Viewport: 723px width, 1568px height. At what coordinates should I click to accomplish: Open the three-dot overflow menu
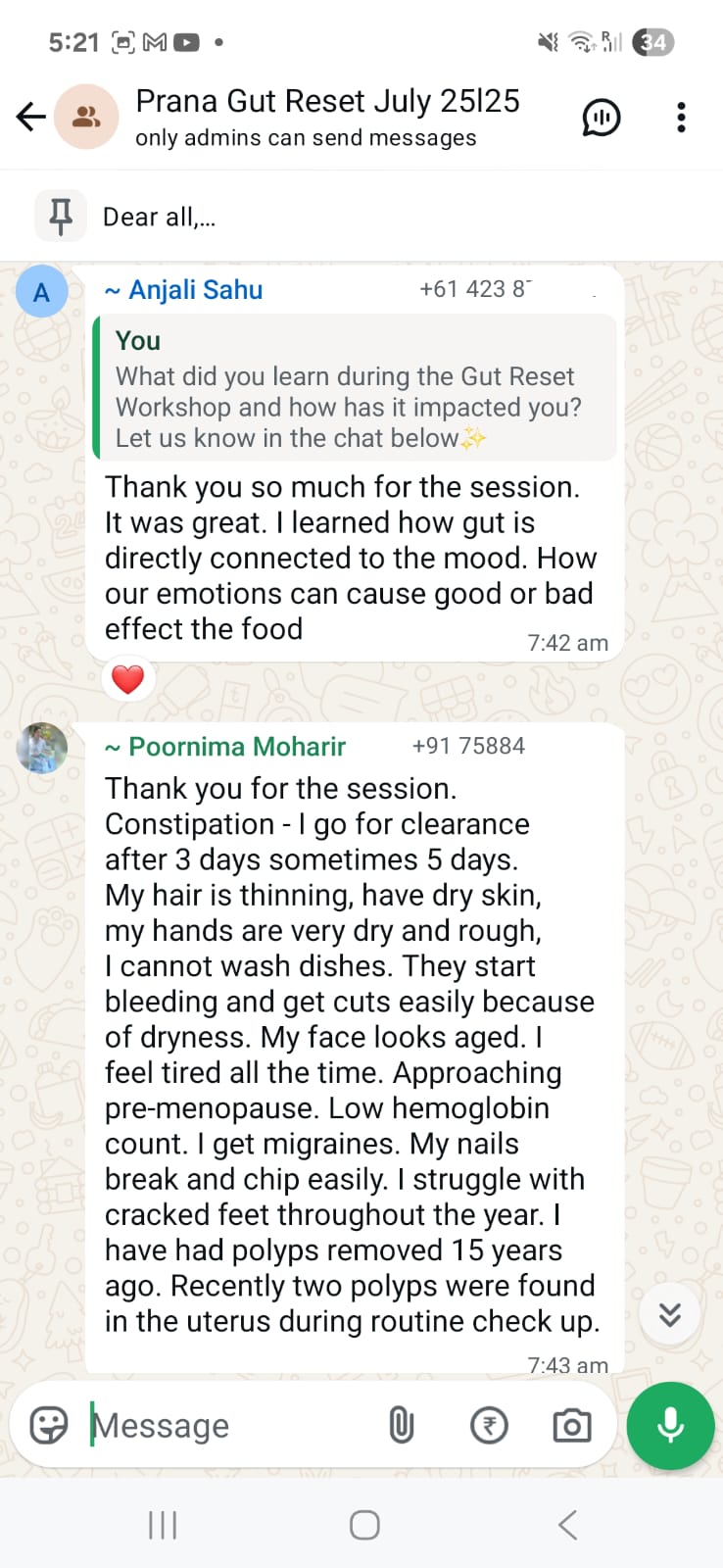pos(681,118)
